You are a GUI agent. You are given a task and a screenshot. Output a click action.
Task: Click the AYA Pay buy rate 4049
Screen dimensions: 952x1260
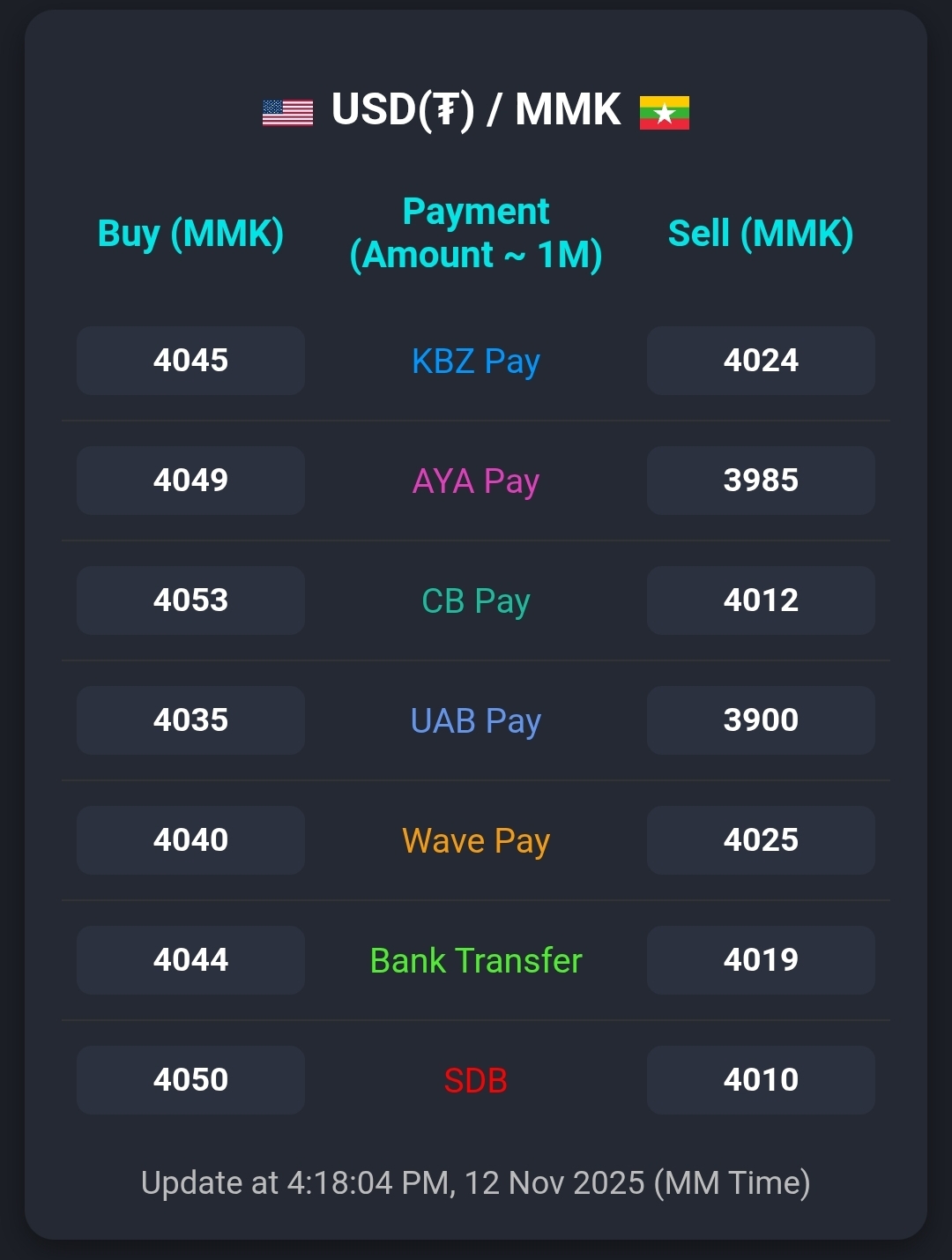(x=190, y=481)
